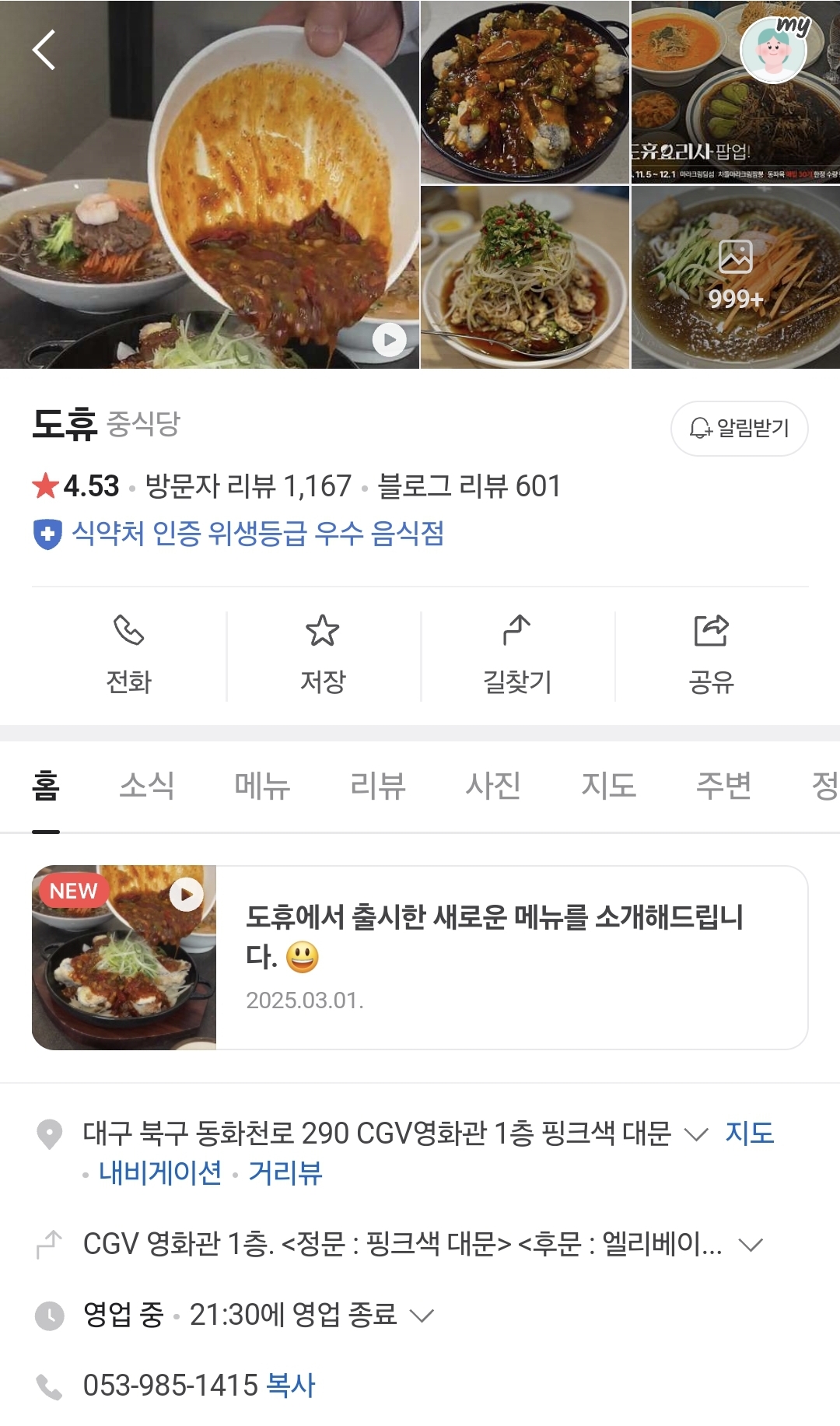
Task: Save this place with 저장
Action: coord(323,655)
